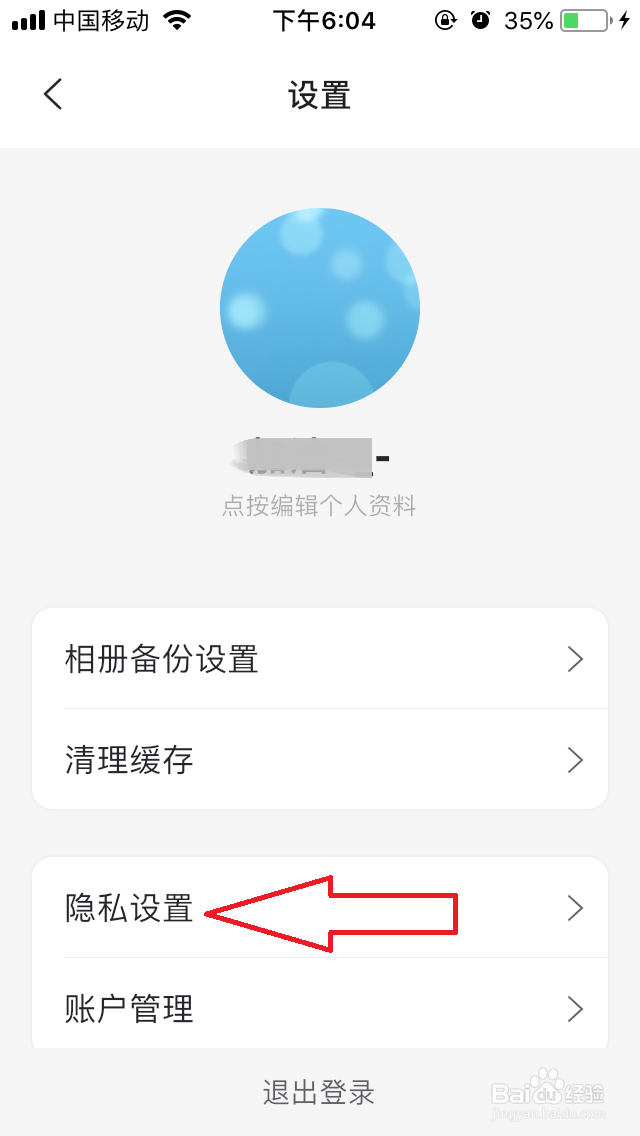Tap the blue profile avatar
This screenshot has height=1136, width=640.
[x=320, y=308]
